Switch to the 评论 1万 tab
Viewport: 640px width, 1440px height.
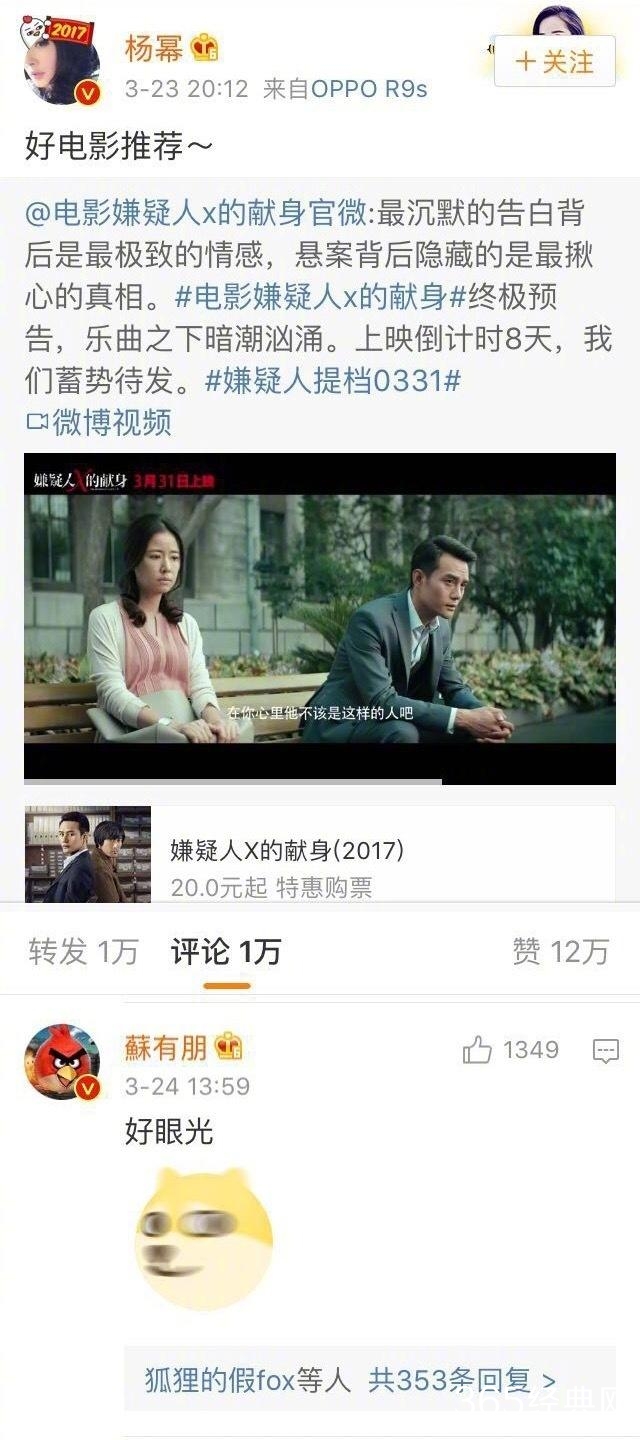pyautogui.click(x=225, y=951)
